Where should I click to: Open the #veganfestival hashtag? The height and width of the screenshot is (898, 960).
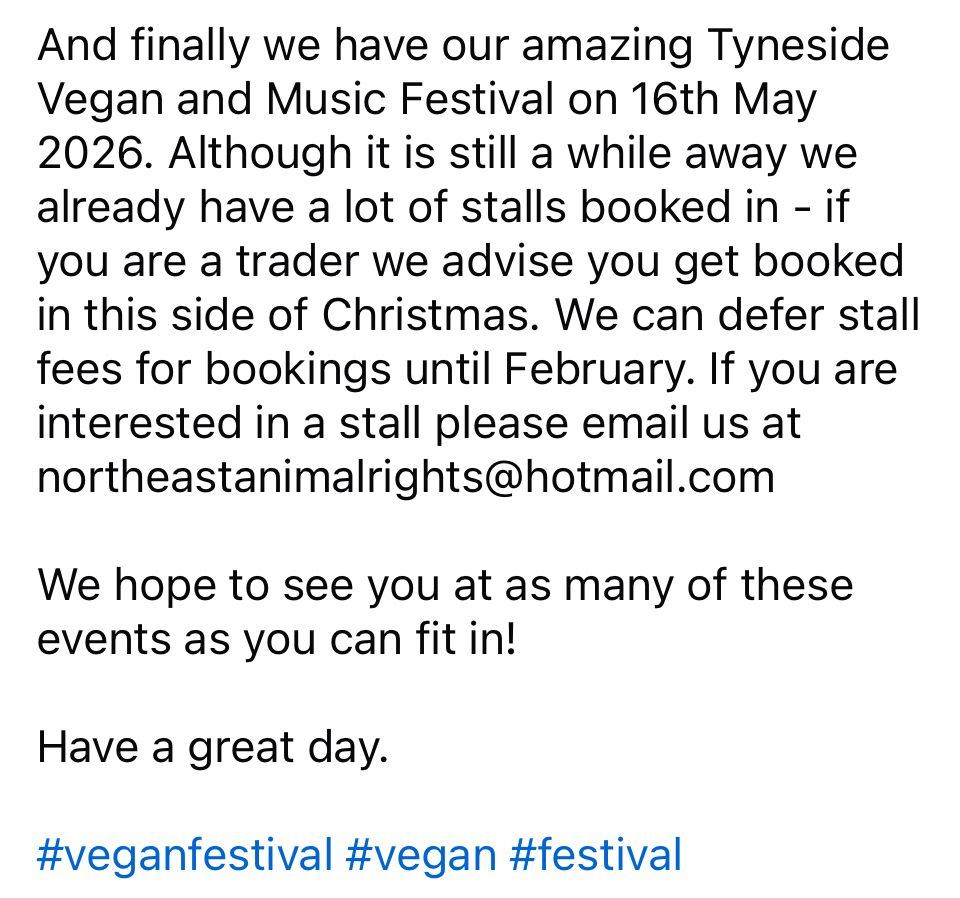click(x=185, y=855)
